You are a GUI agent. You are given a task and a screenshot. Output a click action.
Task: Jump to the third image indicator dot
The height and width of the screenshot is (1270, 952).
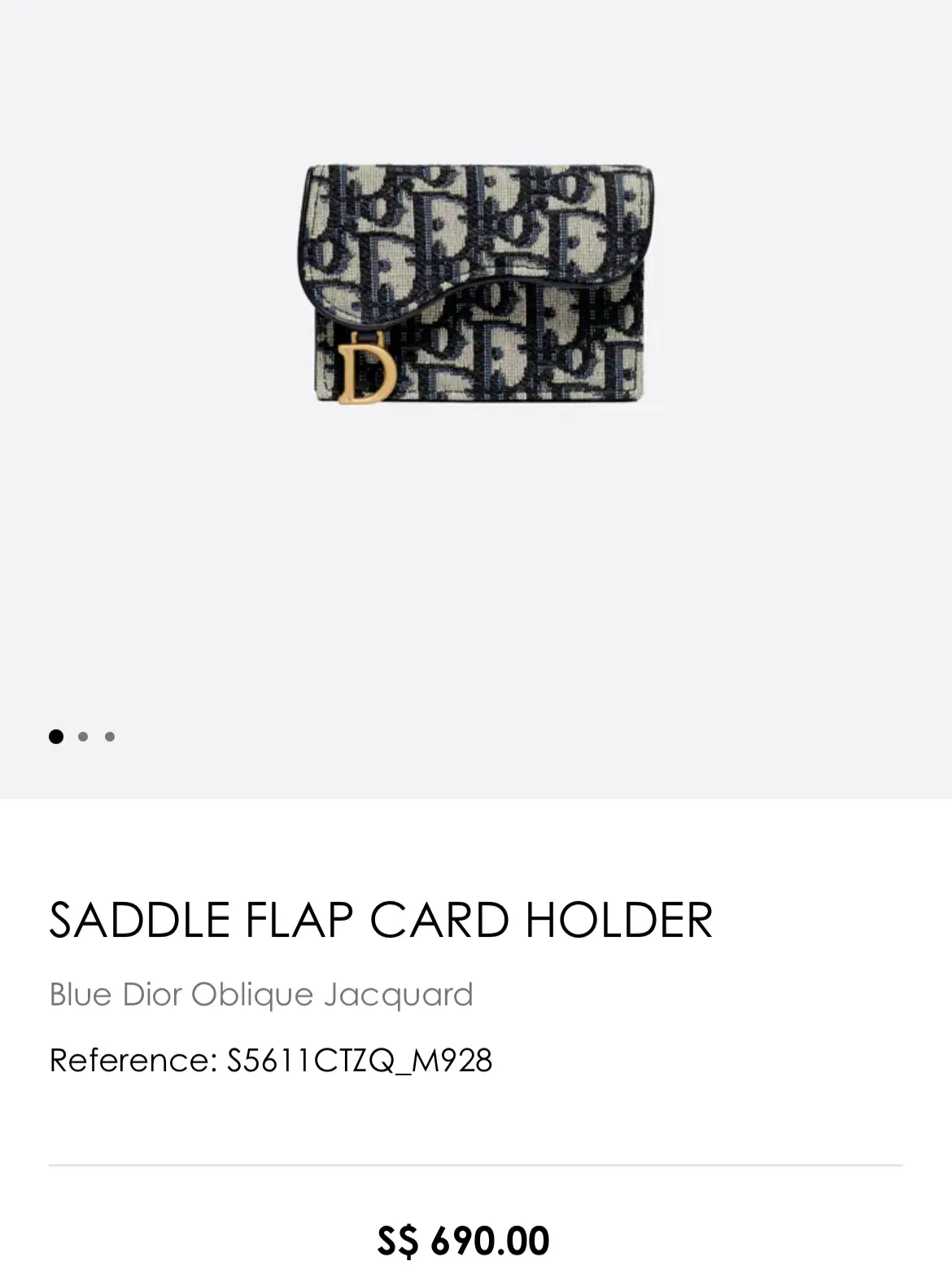pos(110,737)
